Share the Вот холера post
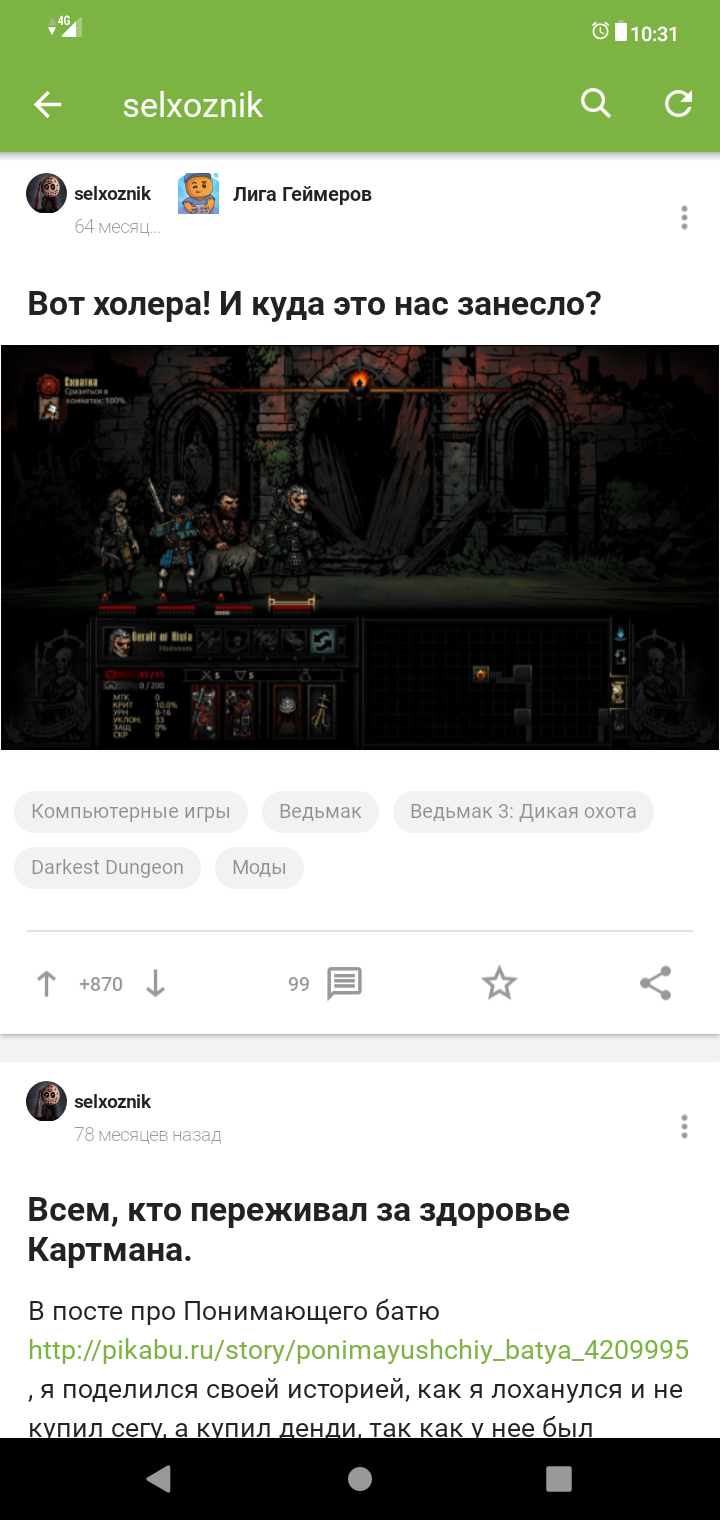 655,984
